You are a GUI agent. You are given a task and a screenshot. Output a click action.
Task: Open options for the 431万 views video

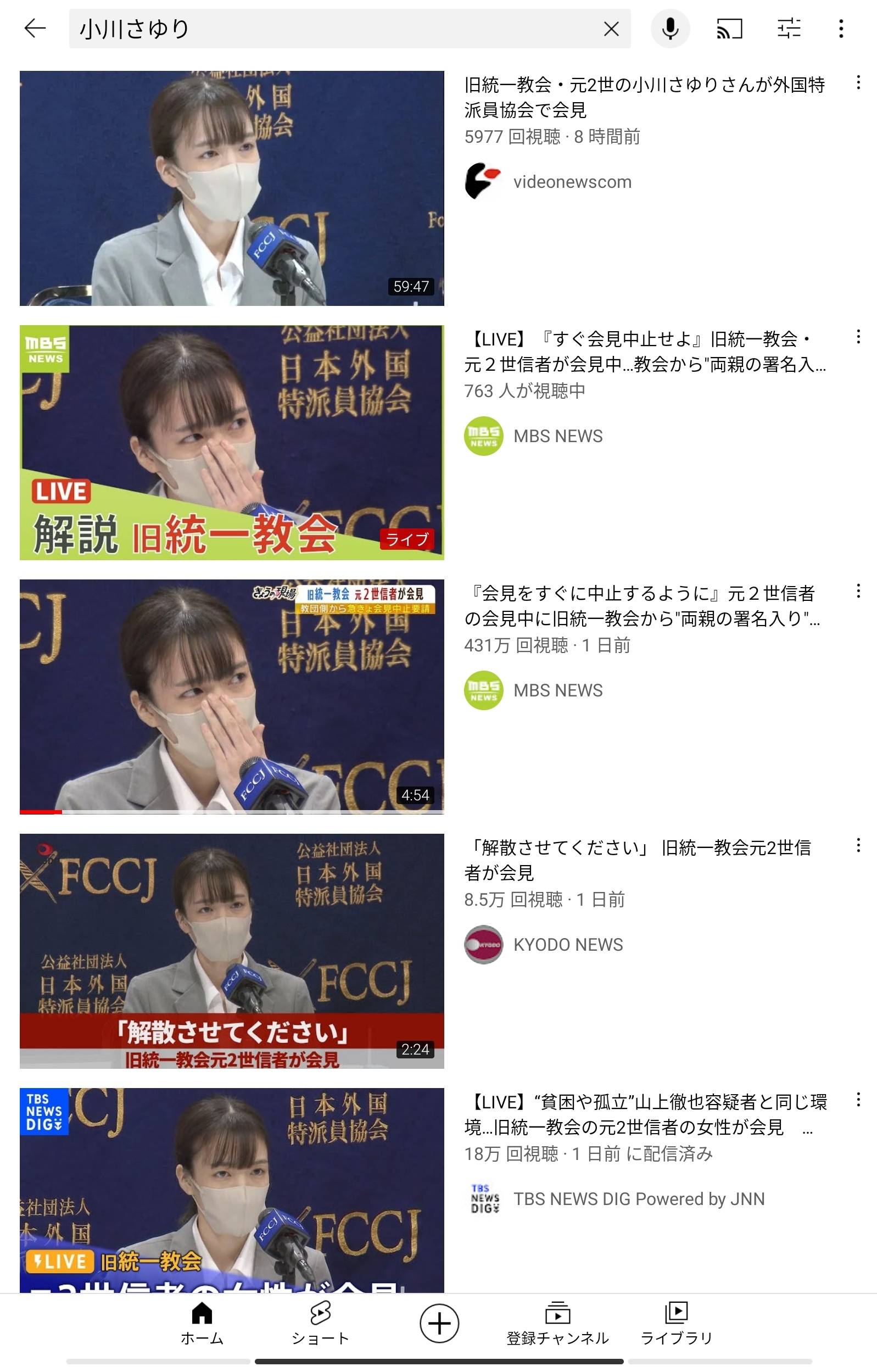858,592
